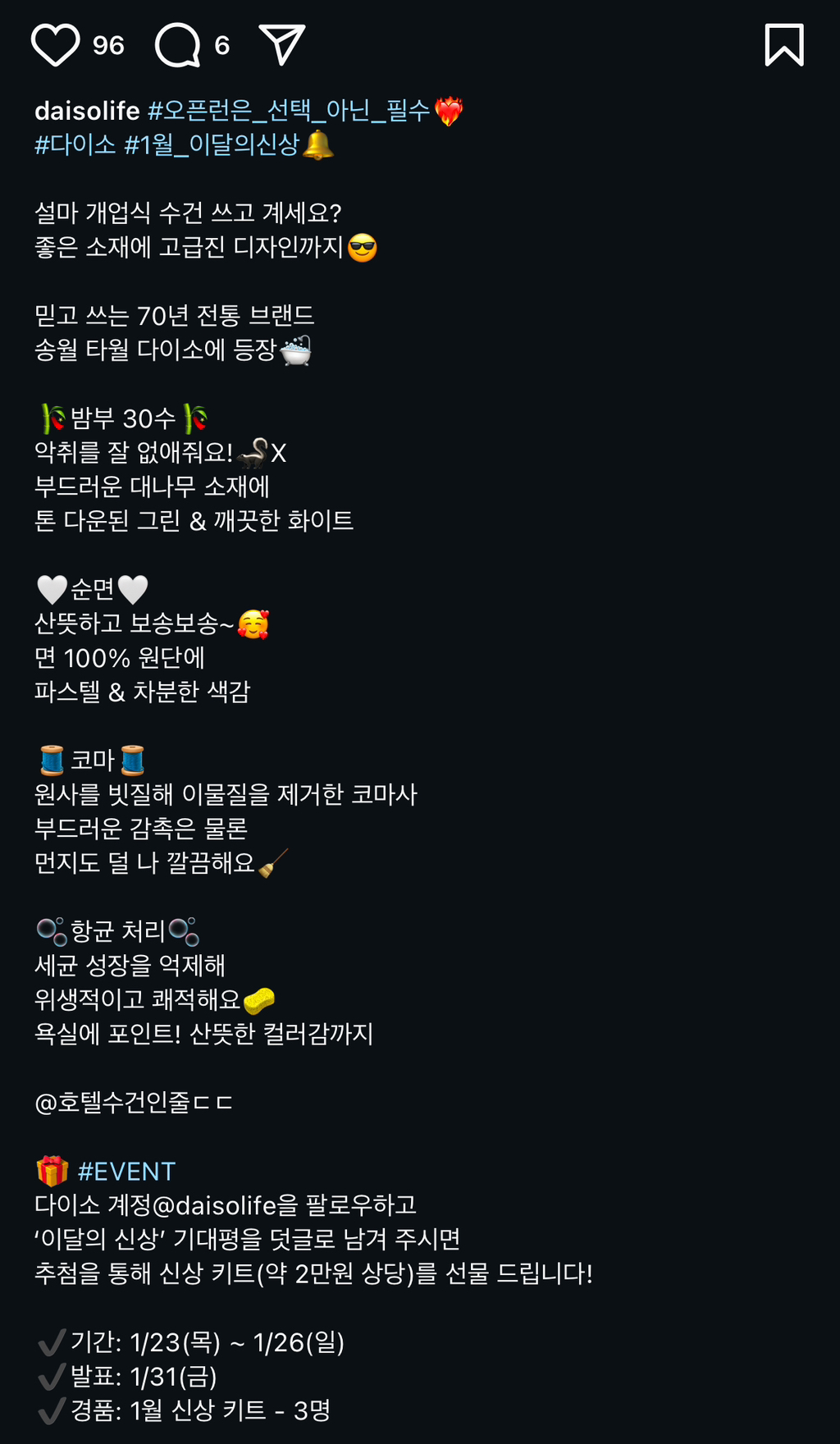Like the post using the heart icon
The width and height of the screenshot is (840, 1444).
[x=57, y=45]
